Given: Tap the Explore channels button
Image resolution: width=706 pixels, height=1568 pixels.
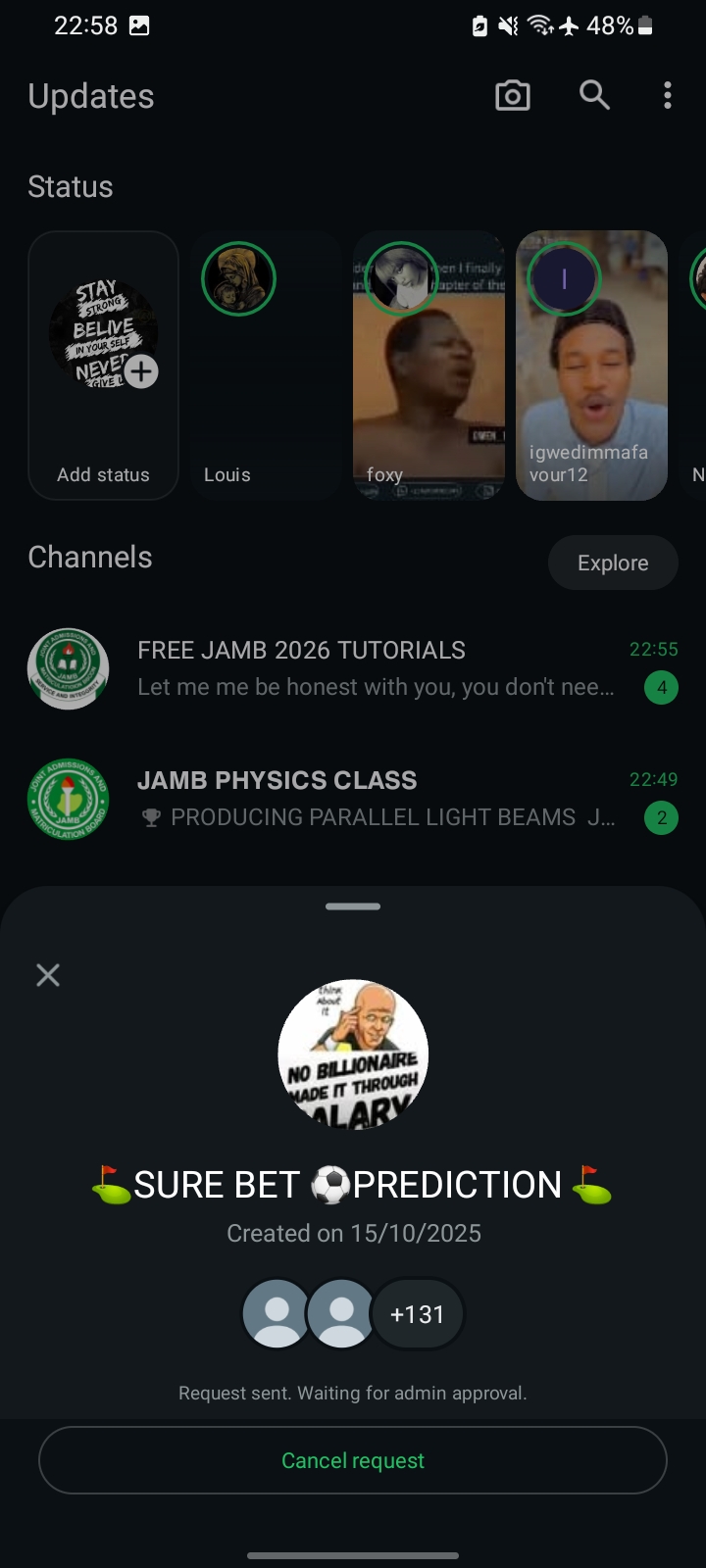Looking at the screenshot, I should [613, 563].
